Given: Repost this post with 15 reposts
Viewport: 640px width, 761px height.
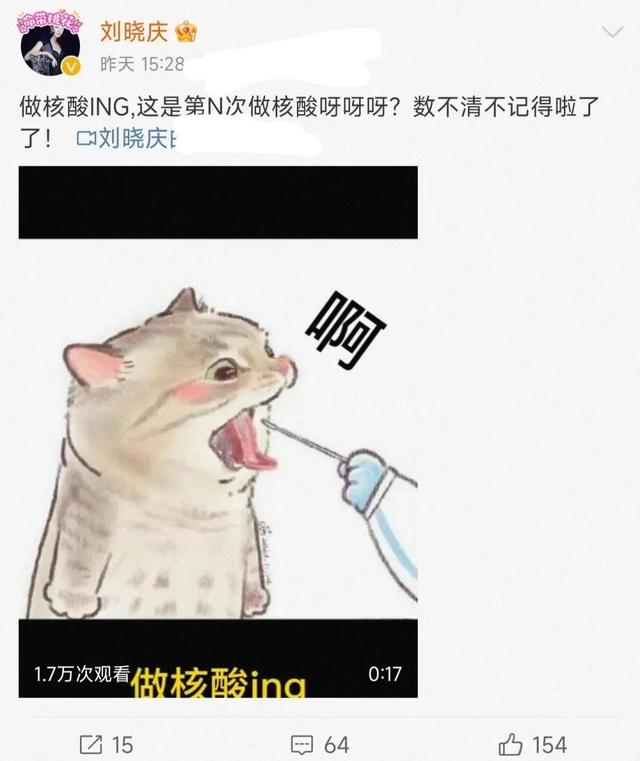Looking at the screenshot, I should coord(106,743).
